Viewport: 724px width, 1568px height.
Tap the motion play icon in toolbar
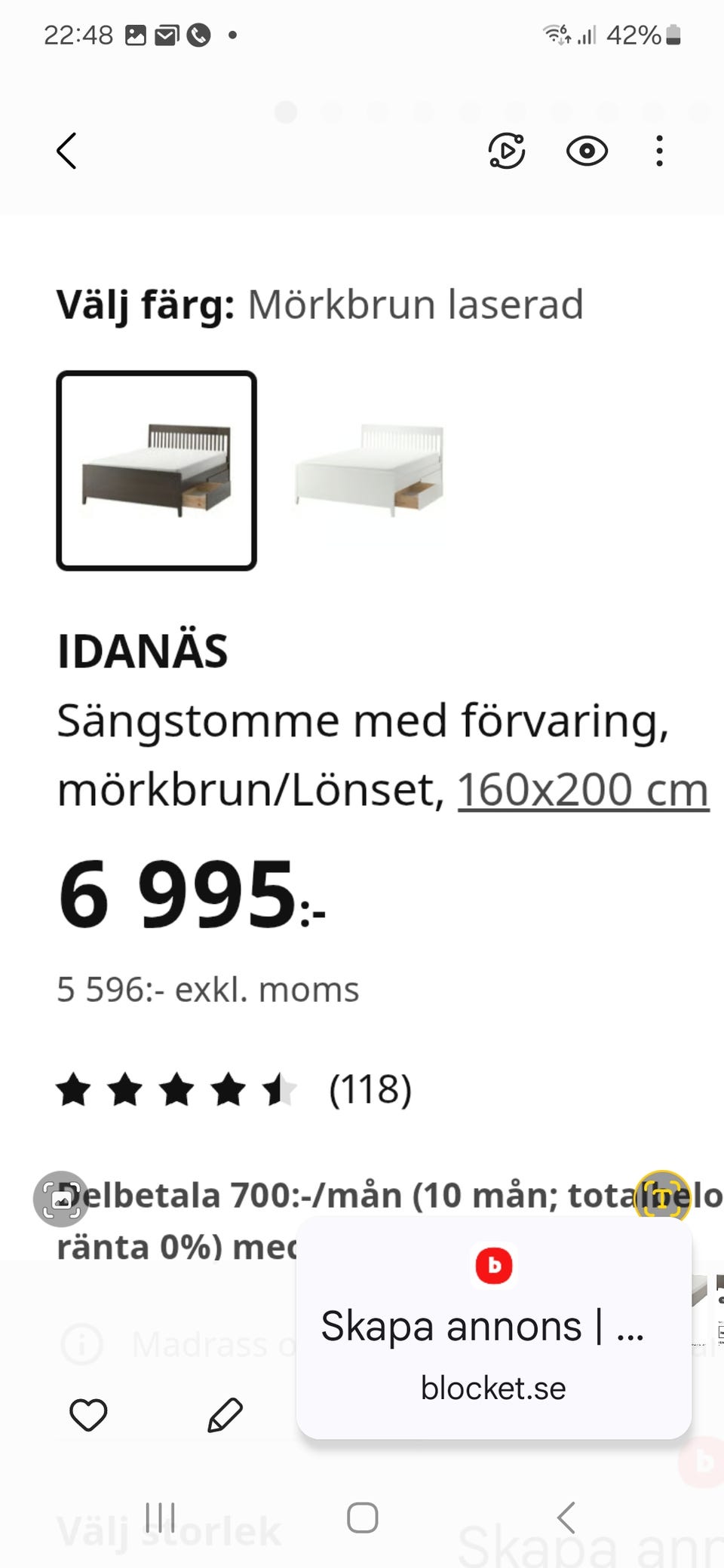click(x=507, y=151)
